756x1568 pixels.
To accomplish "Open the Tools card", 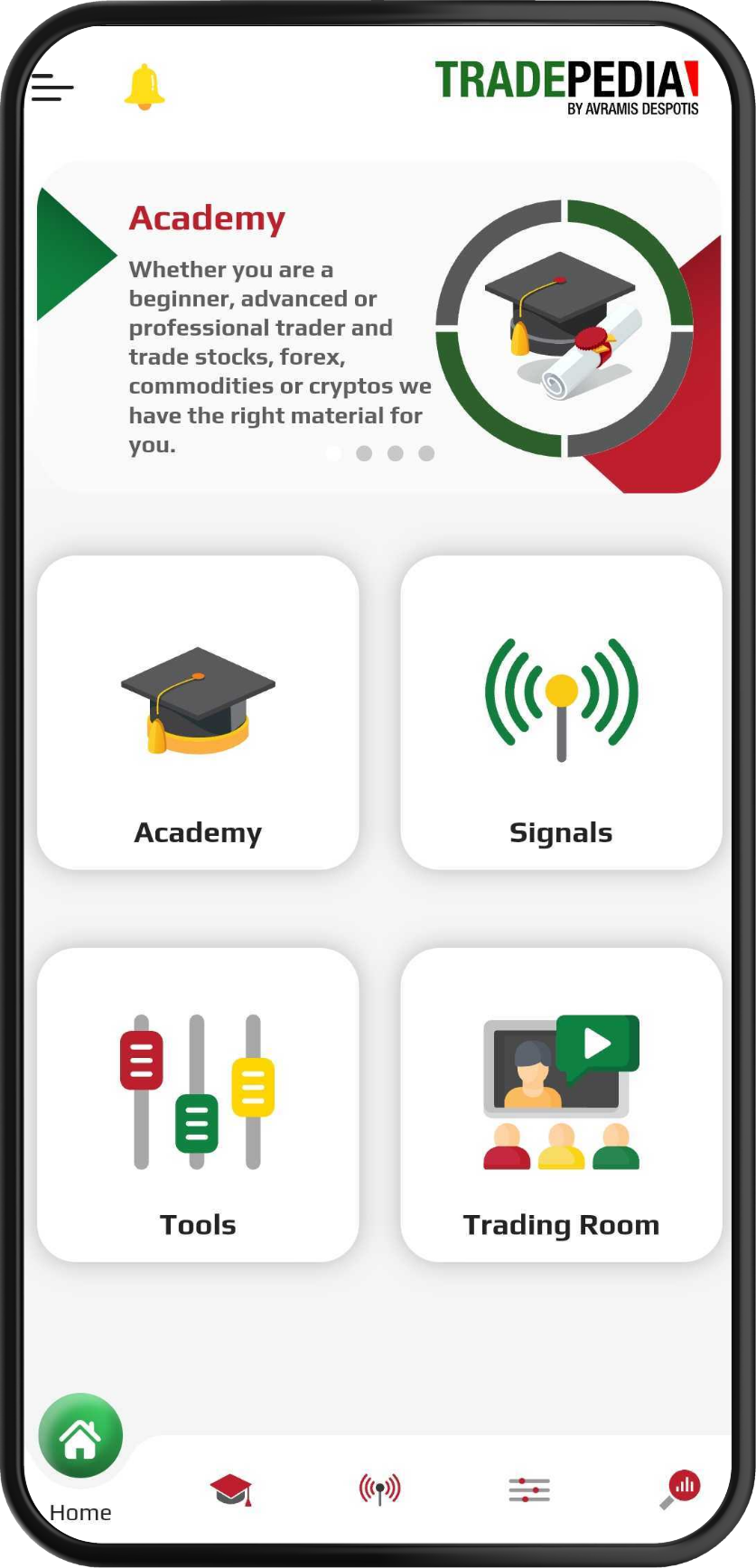I will [x=198, y=1104].
